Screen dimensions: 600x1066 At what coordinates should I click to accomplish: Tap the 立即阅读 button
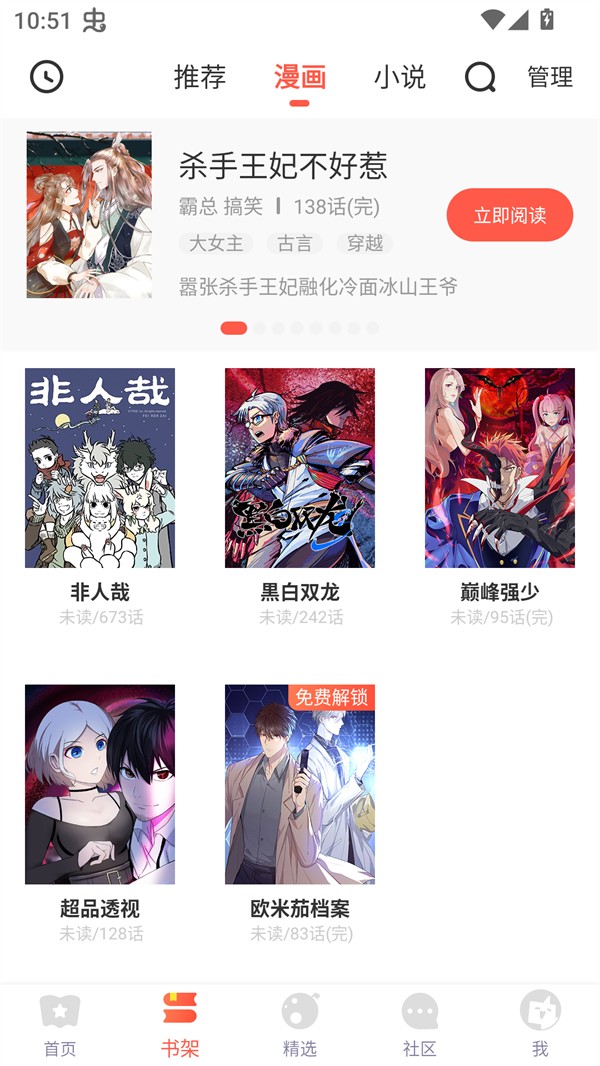pyautogui.click(x=509, y=215)
